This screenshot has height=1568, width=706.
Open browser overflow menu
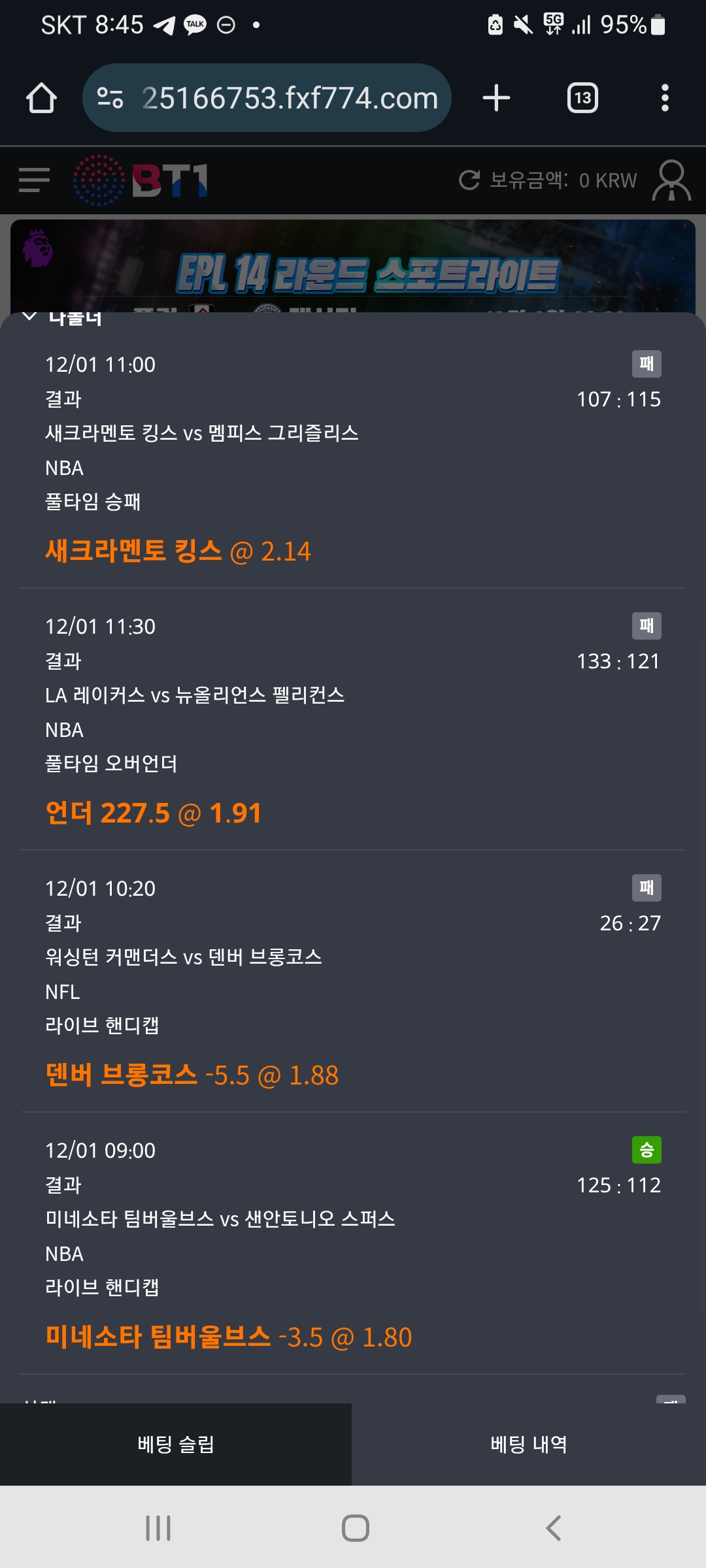(665, 98)
